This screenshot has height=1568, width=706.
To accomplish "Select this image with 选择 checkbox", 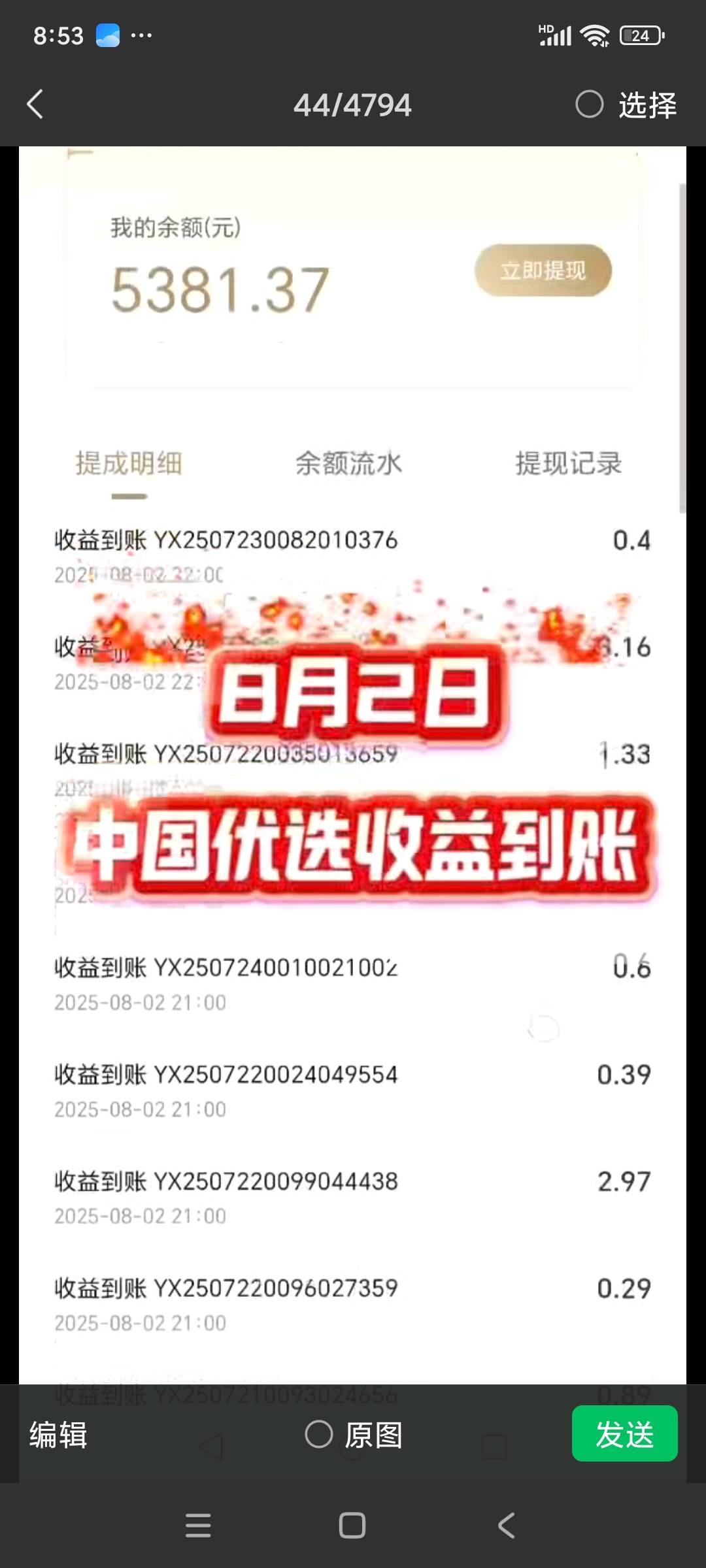I will (x=590, y=105).
